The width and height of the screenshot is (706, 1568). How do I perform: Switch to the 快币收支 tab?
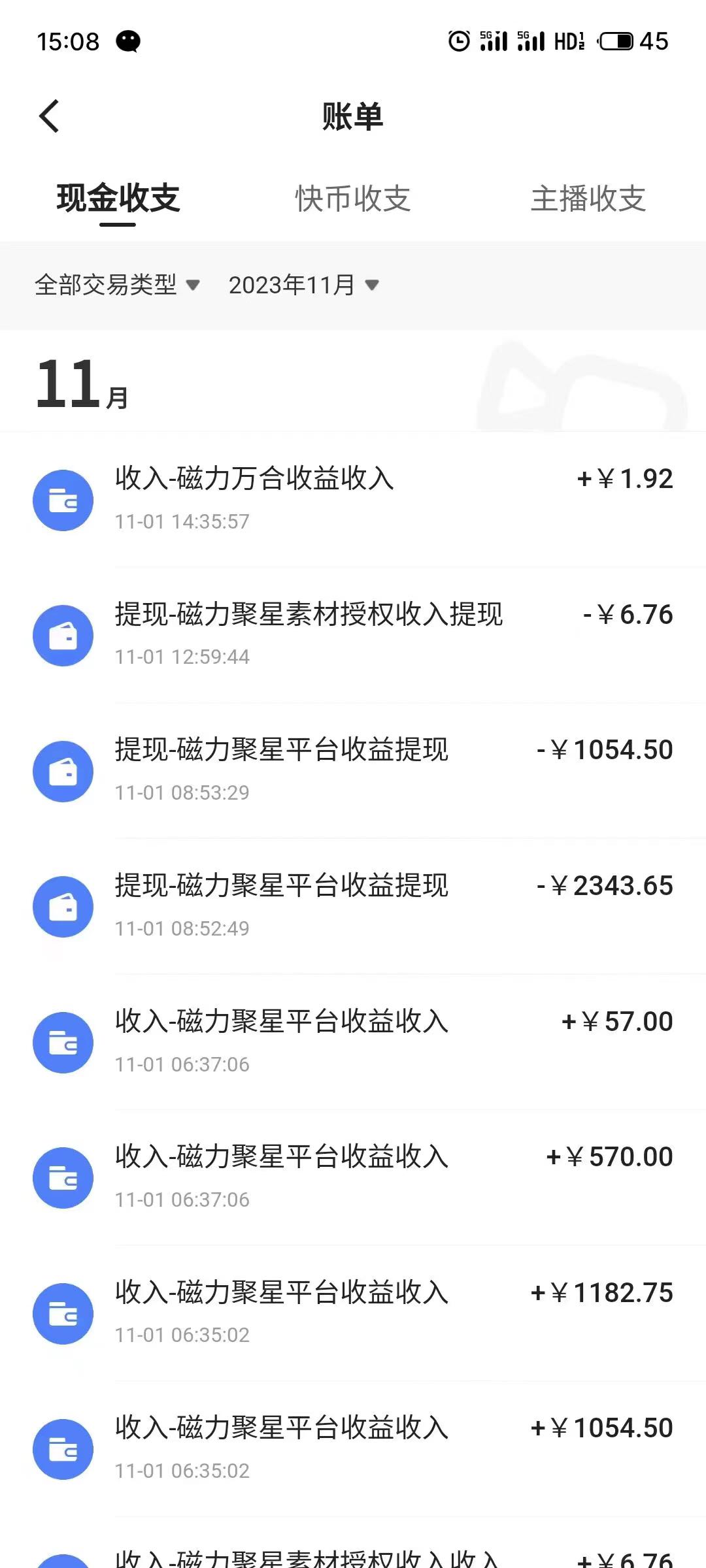pyautogui.click(x=353, y=199)
